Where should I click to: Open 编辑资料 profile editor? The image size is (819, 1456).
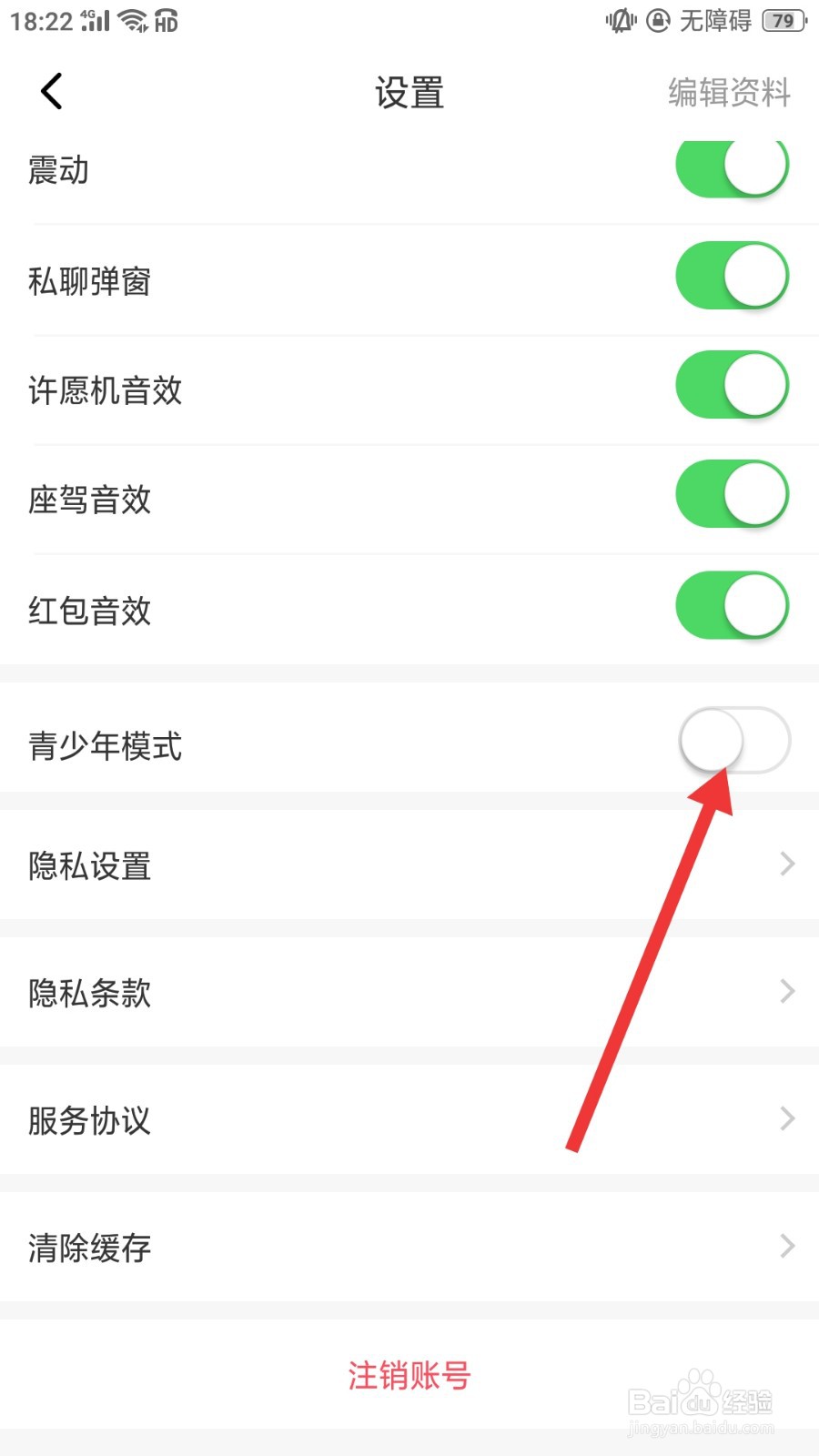(x=728, y=91)
